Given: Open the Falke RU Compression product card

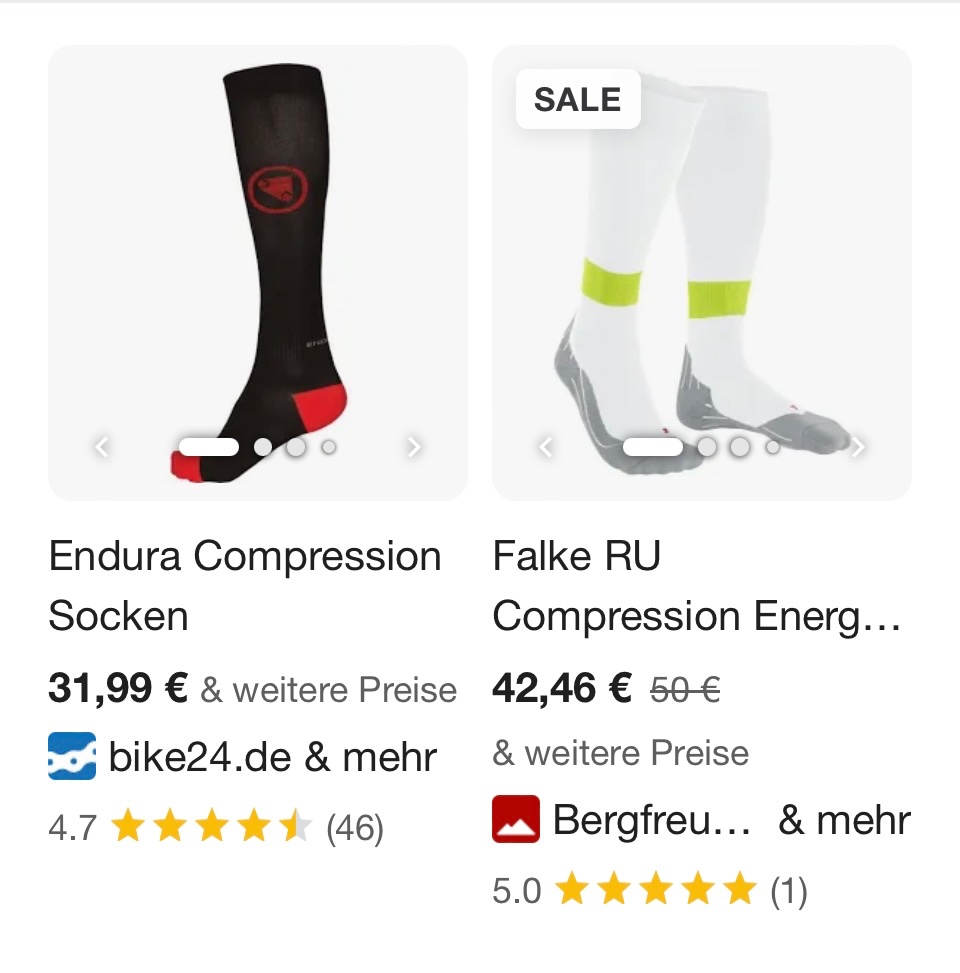Looking at the screenshot, I should [x=696, y=585].
